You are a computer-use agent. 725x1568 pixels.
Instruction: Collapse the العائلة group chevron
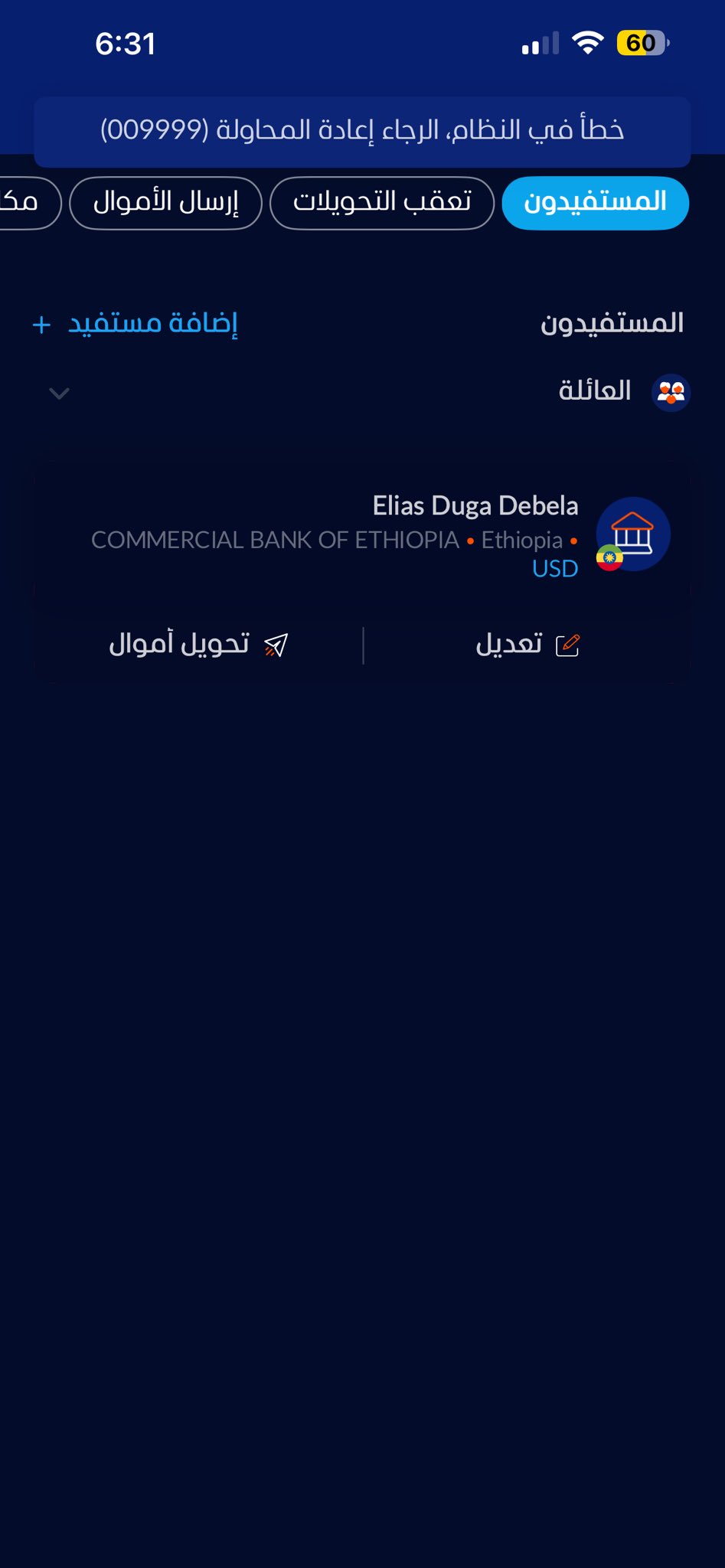tap(59, 394)
